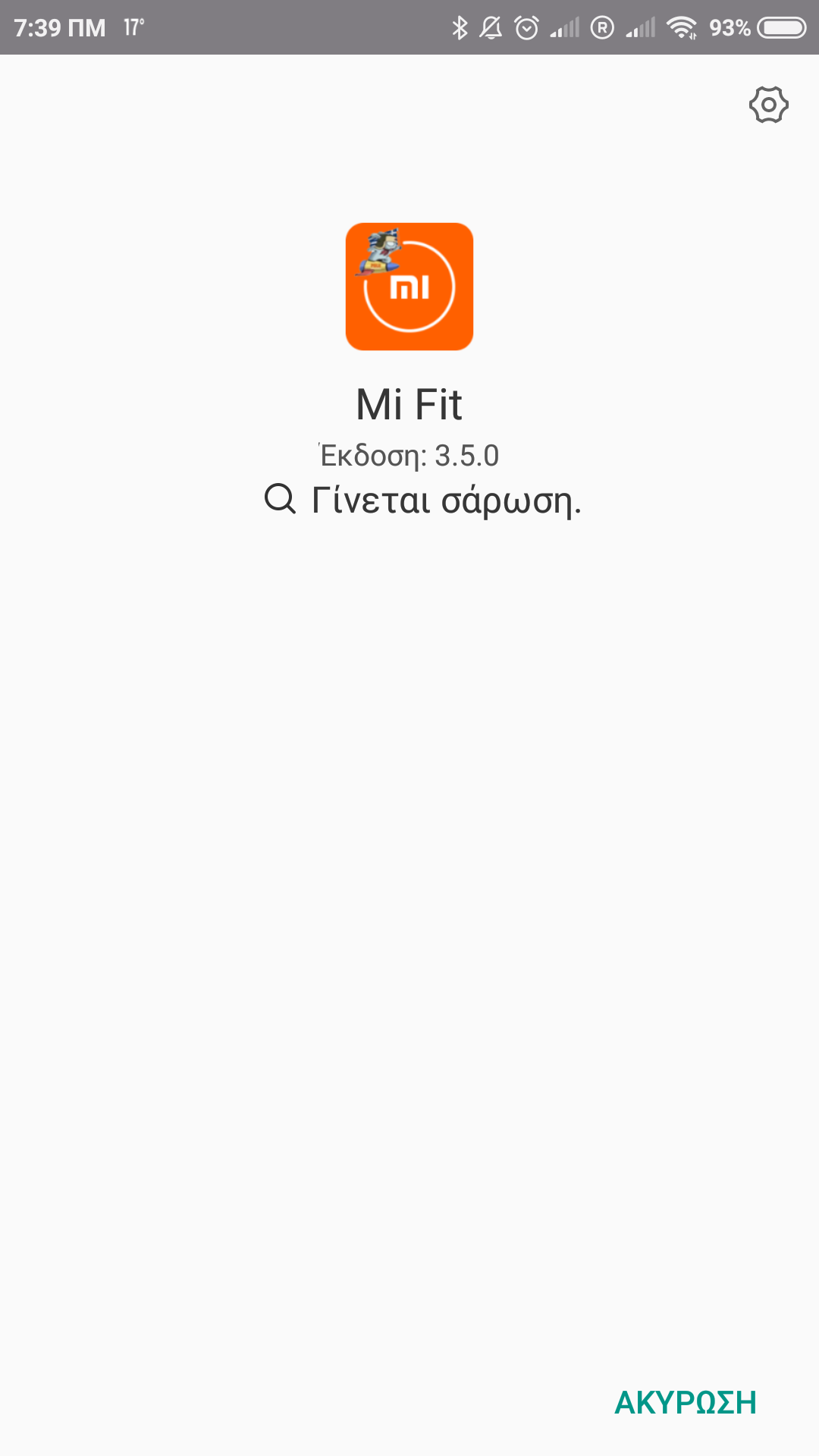Open the settings gear icon
The image size is (819, 1456).
768,105
